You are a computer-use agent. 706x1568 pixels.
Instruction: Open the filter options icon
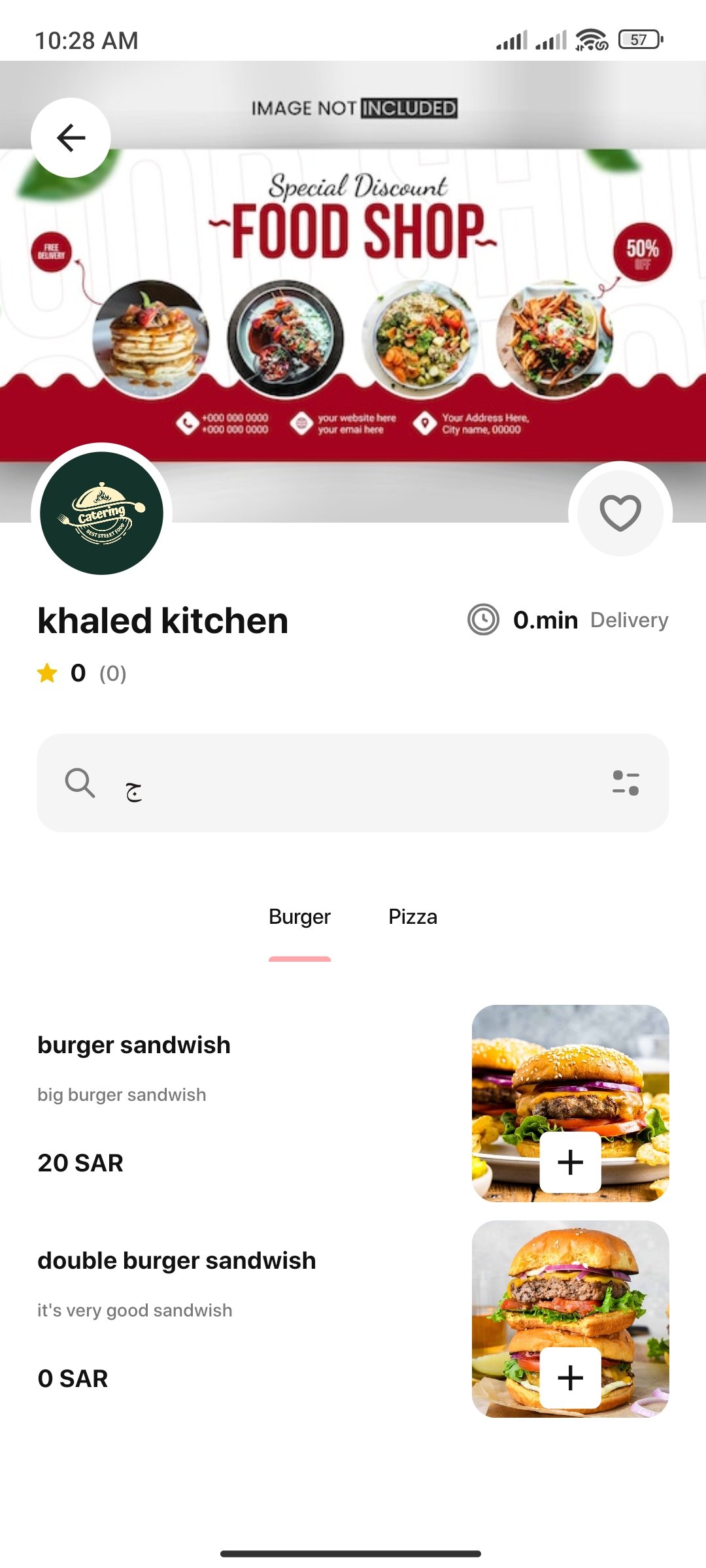[x=626, y=783]
